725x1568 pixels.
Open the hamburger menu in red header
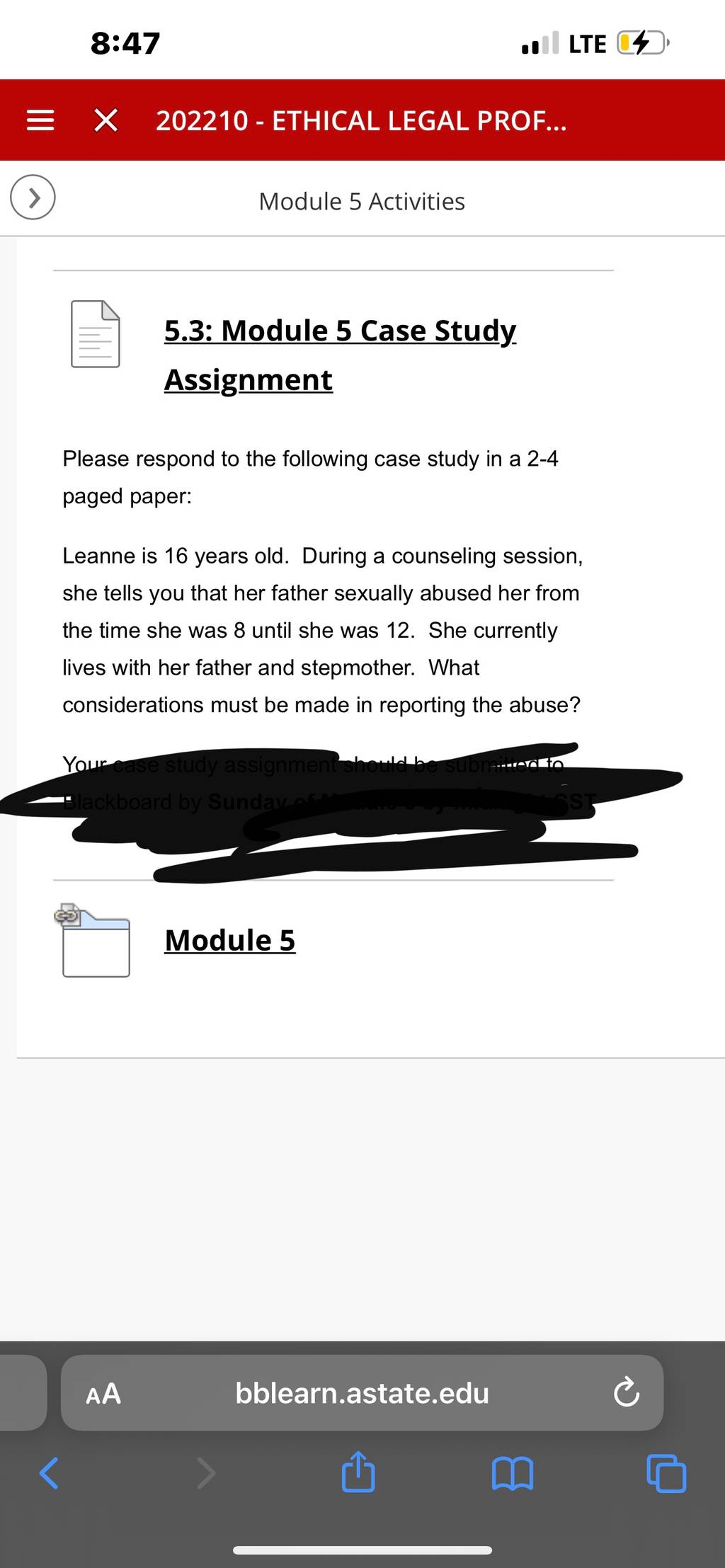click(40, 121)
